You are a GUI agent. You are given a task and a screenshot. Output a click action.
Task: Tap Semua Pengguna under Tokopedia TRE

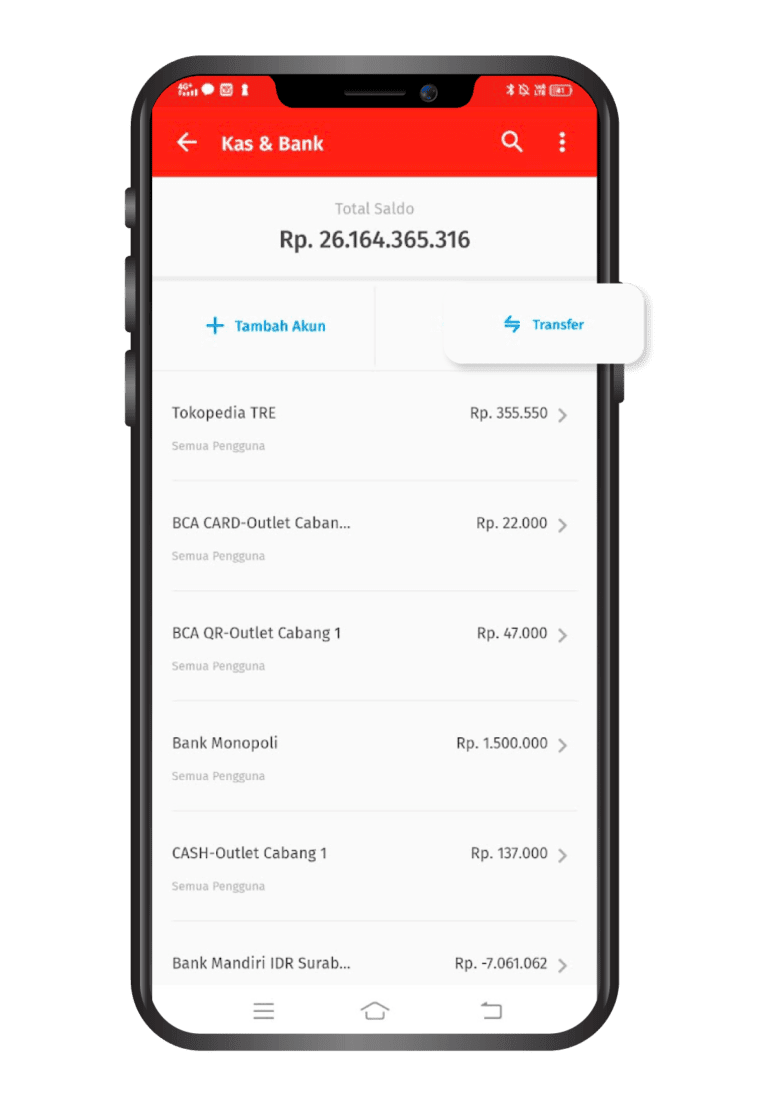(218, 445)
